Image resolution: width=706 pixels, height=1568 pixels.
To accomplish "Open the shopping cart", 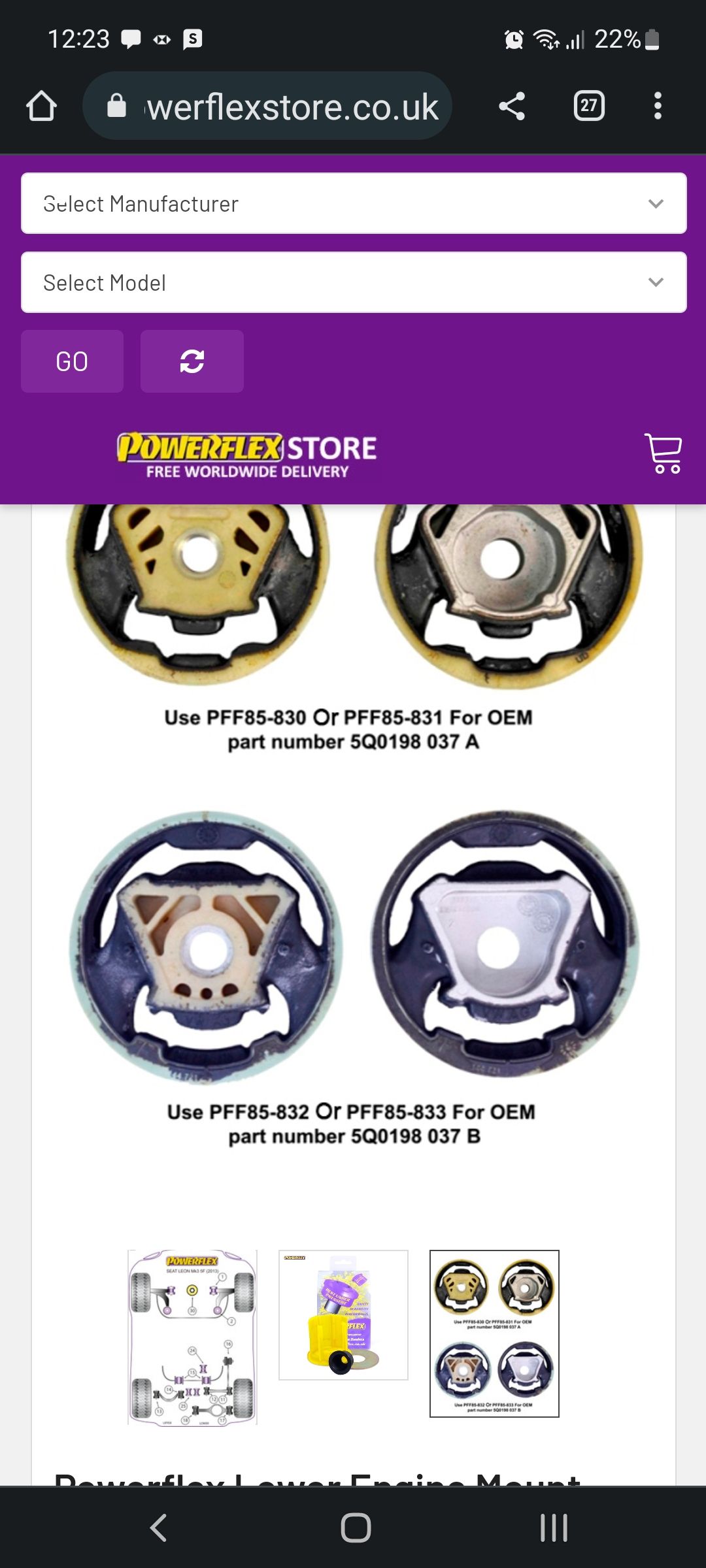I will click(x=664, y=453).
